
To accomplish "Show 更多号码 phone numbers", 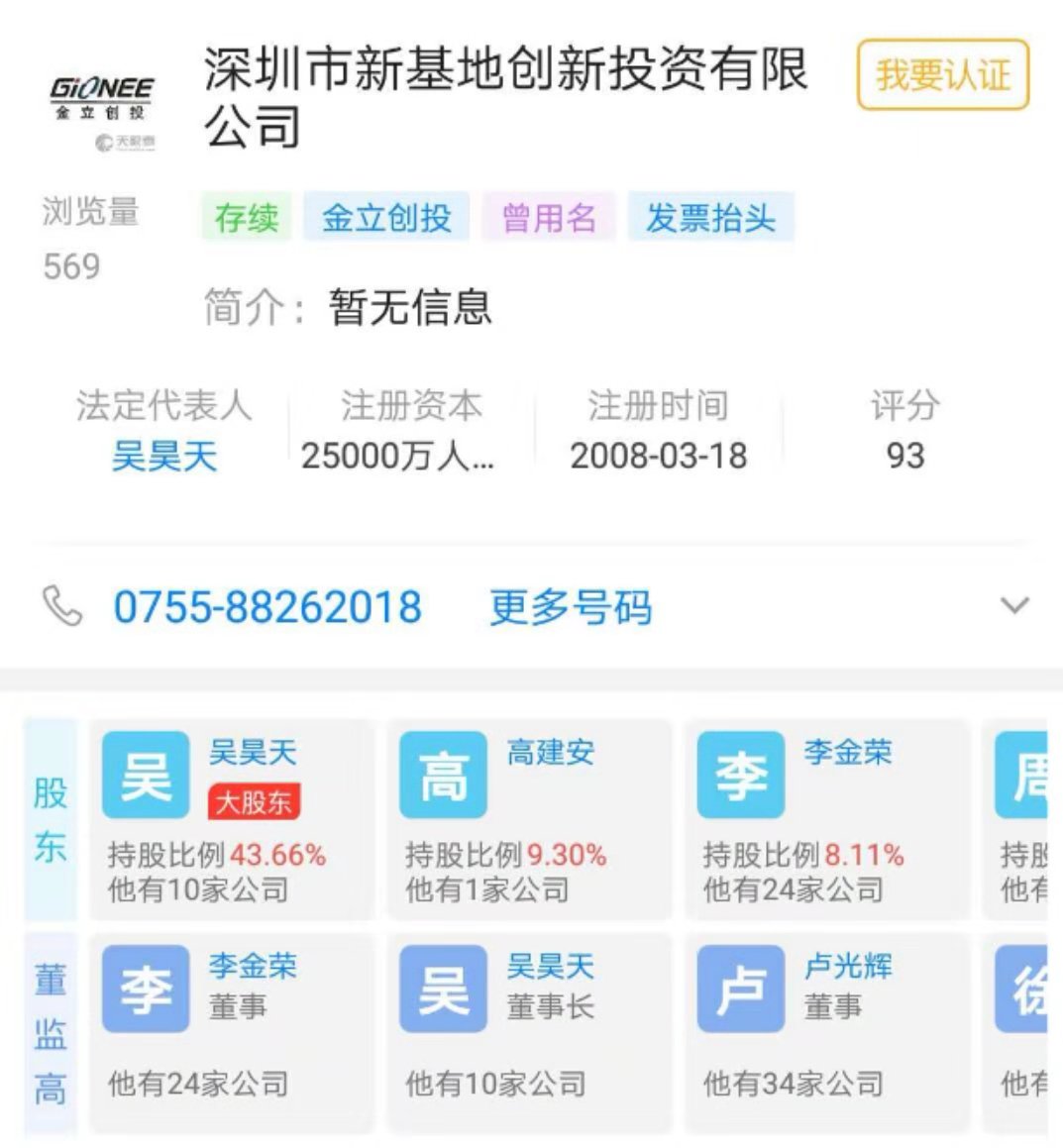I will (x=571, y=607).
